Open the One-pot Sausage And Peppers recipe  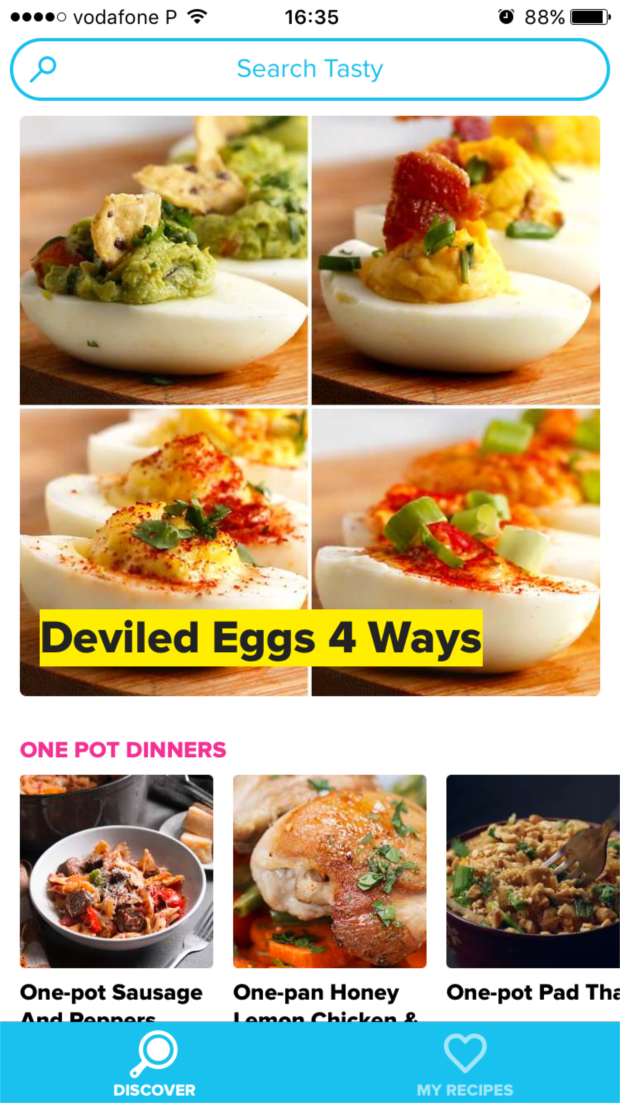tap(116, 872)
